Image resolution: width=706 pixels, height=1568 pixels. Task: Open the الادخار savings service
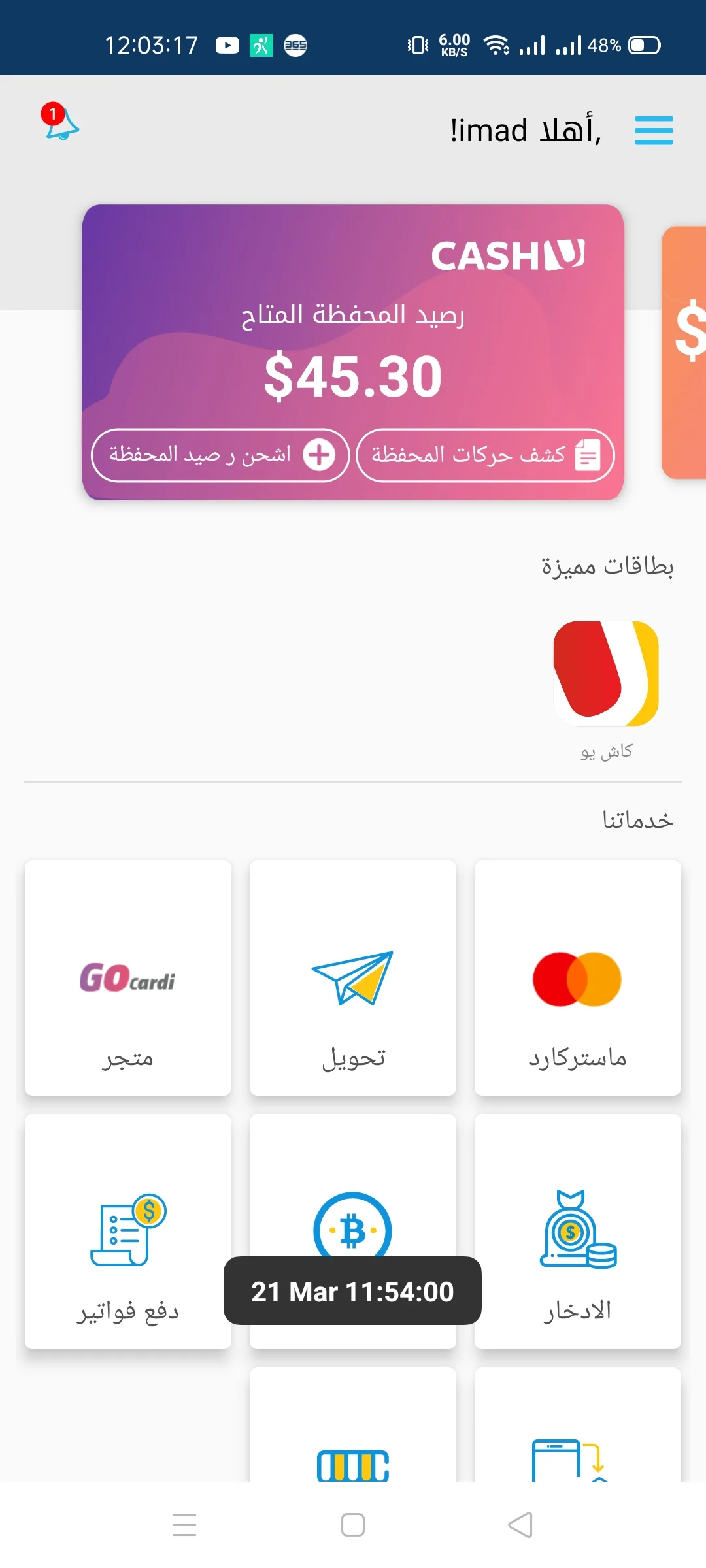577,1231
